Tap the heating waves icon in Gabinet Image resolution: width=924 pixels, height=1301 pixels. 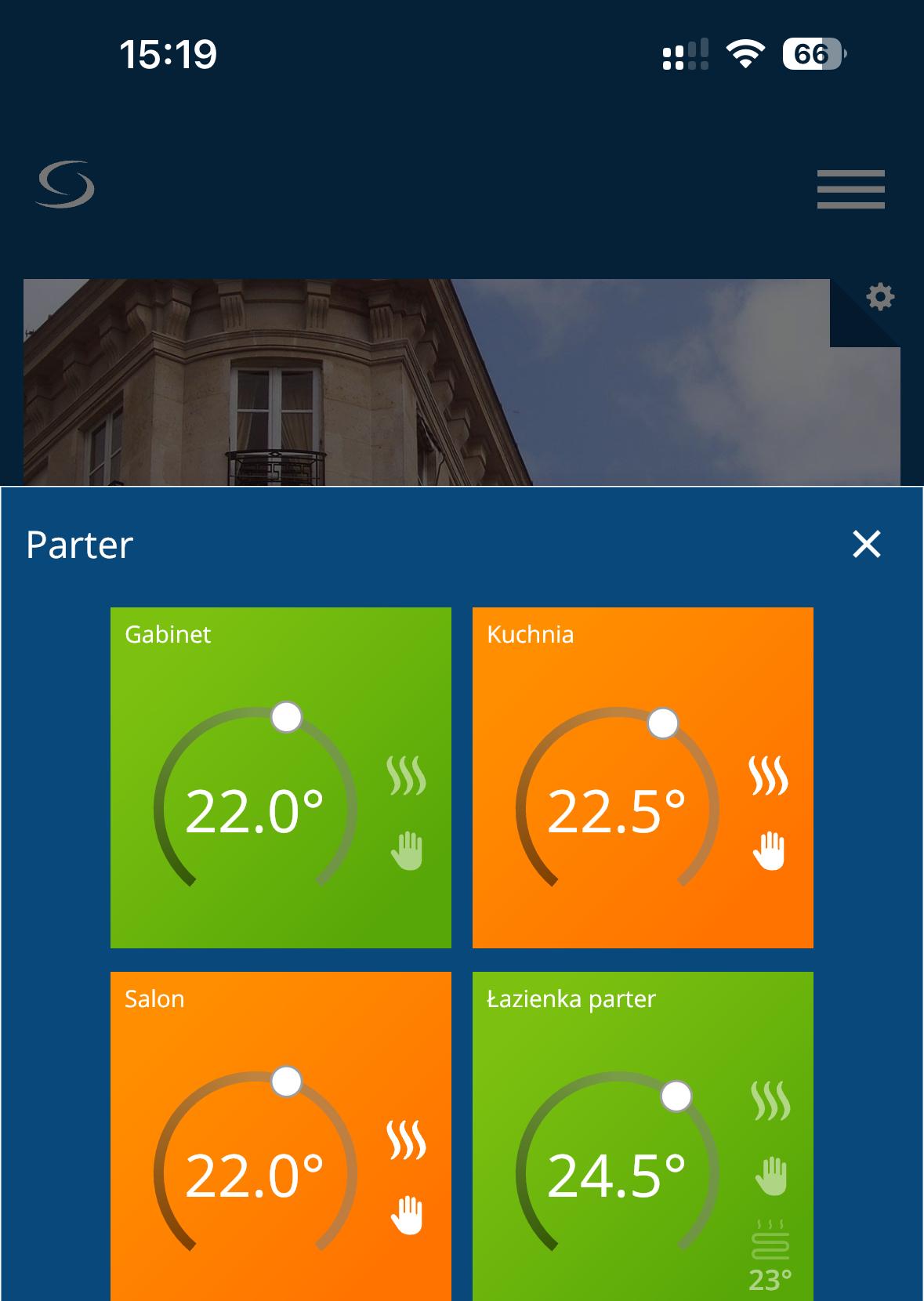point(406,776)
